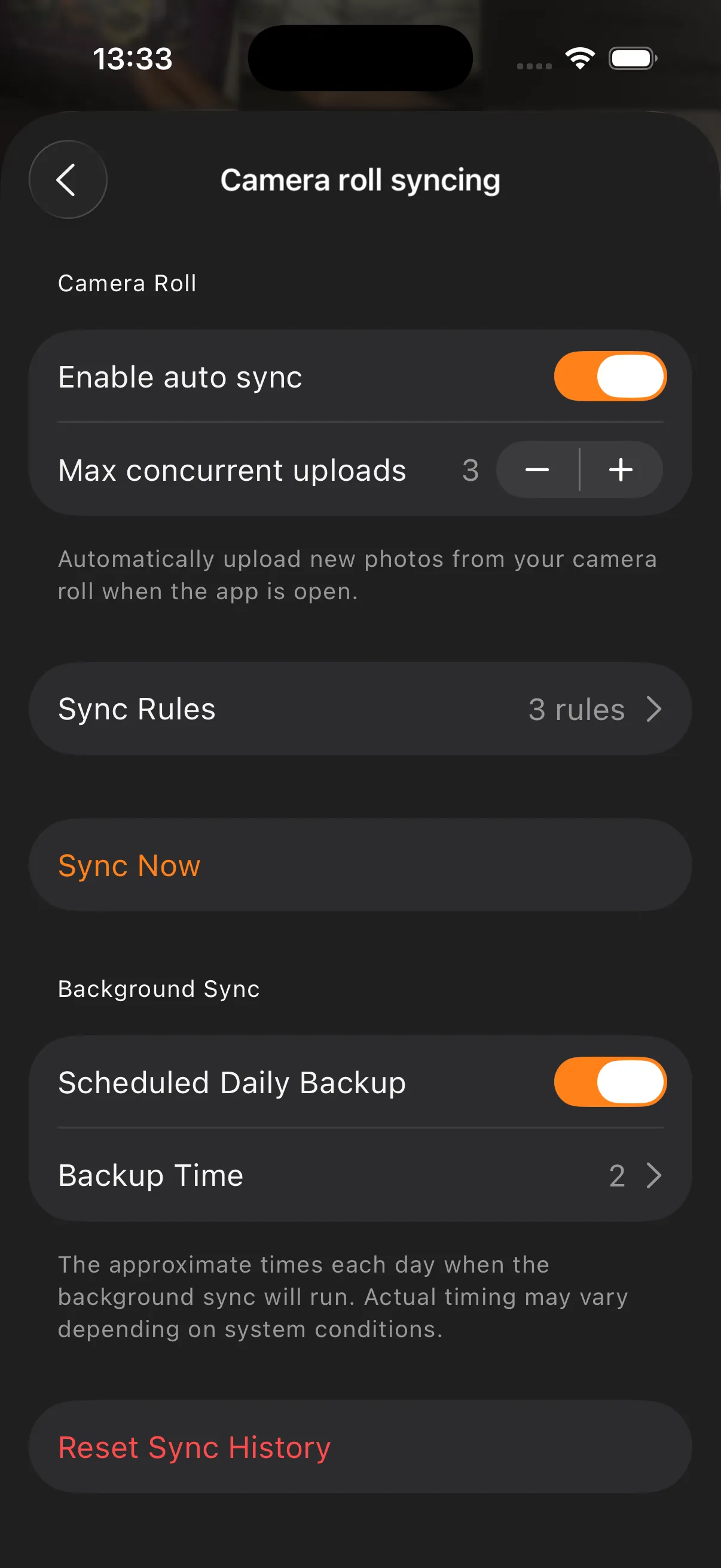Viewport: 721px width, 1568px height.
Task: Tap the Background Sync section header
Action: coord(158,989)
